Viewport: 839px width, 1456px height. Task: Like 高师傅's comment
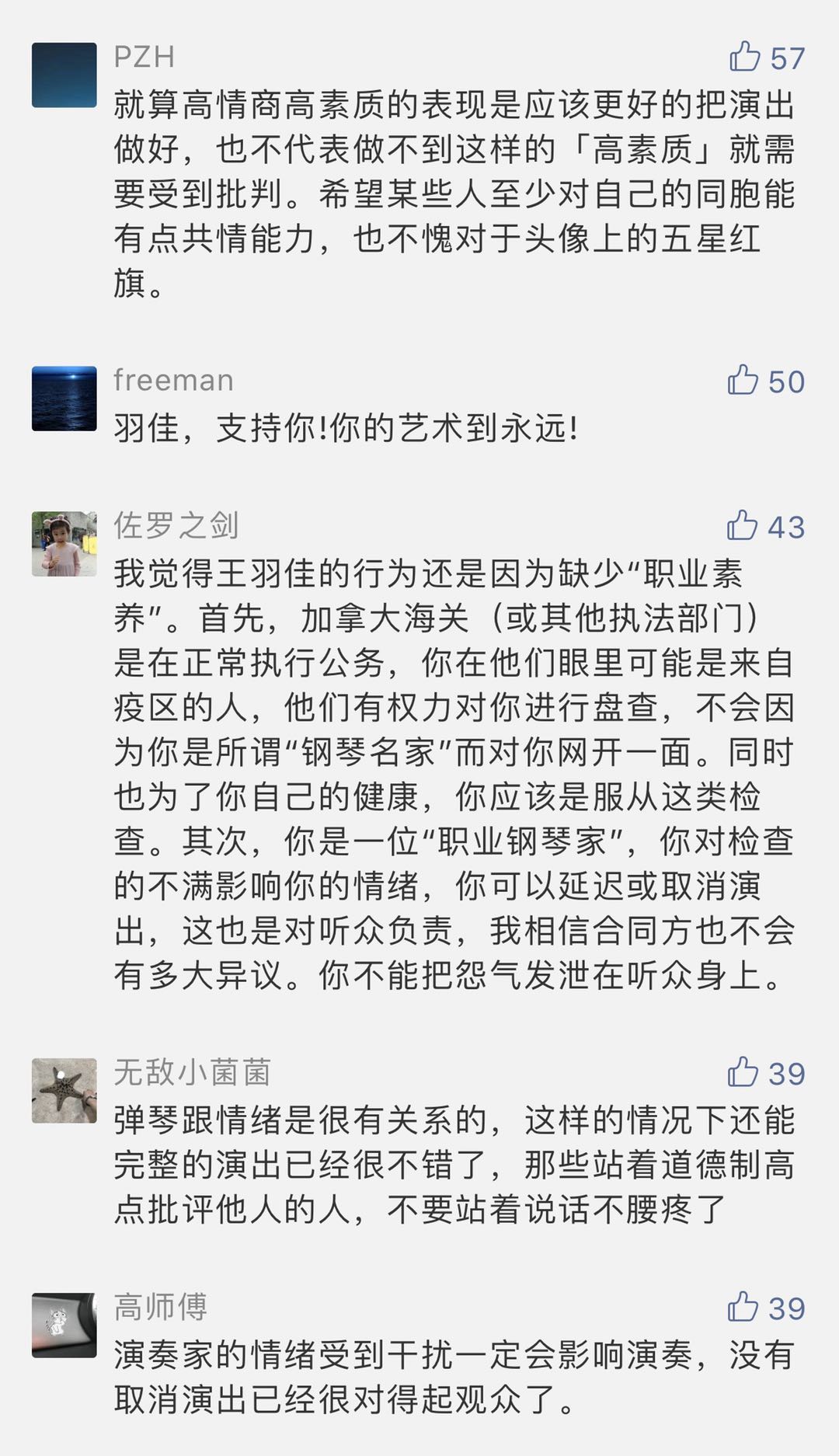(743, 1308)
